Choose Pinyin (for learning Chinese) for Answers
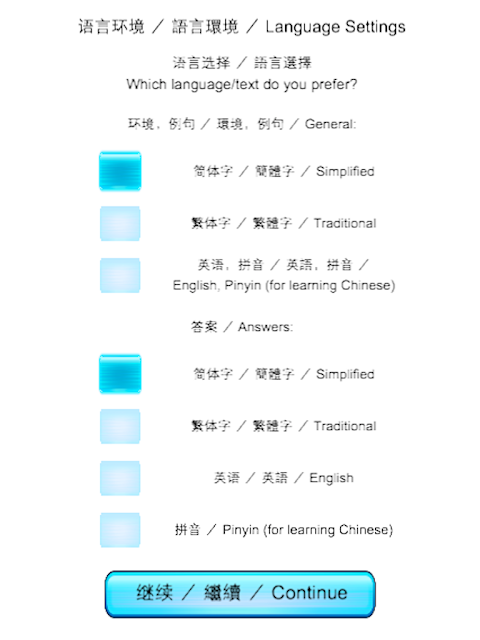The image size is (480, 640). click(x=120, y=530)
